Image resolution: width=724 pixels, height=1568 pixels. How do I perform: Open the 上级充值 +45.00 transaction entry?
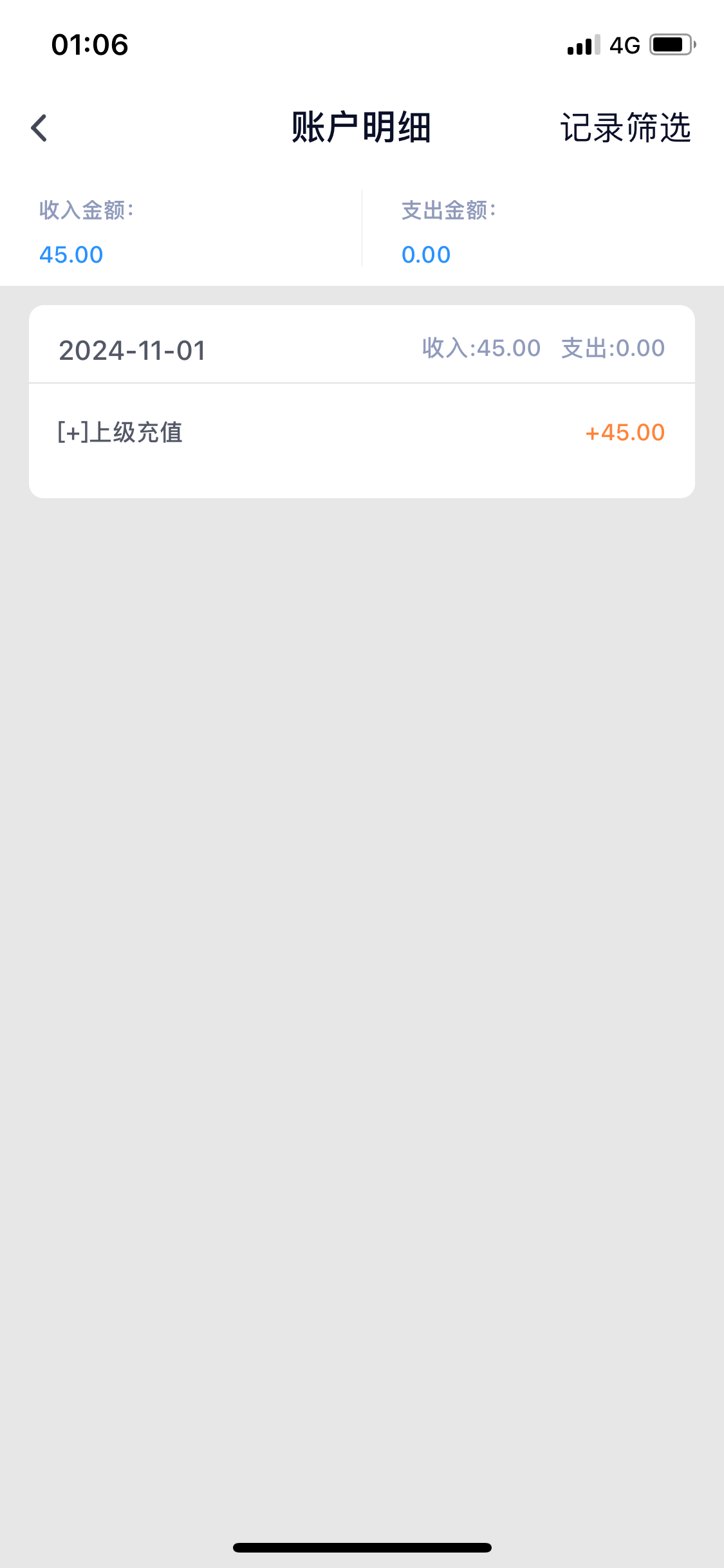[361, 433]
